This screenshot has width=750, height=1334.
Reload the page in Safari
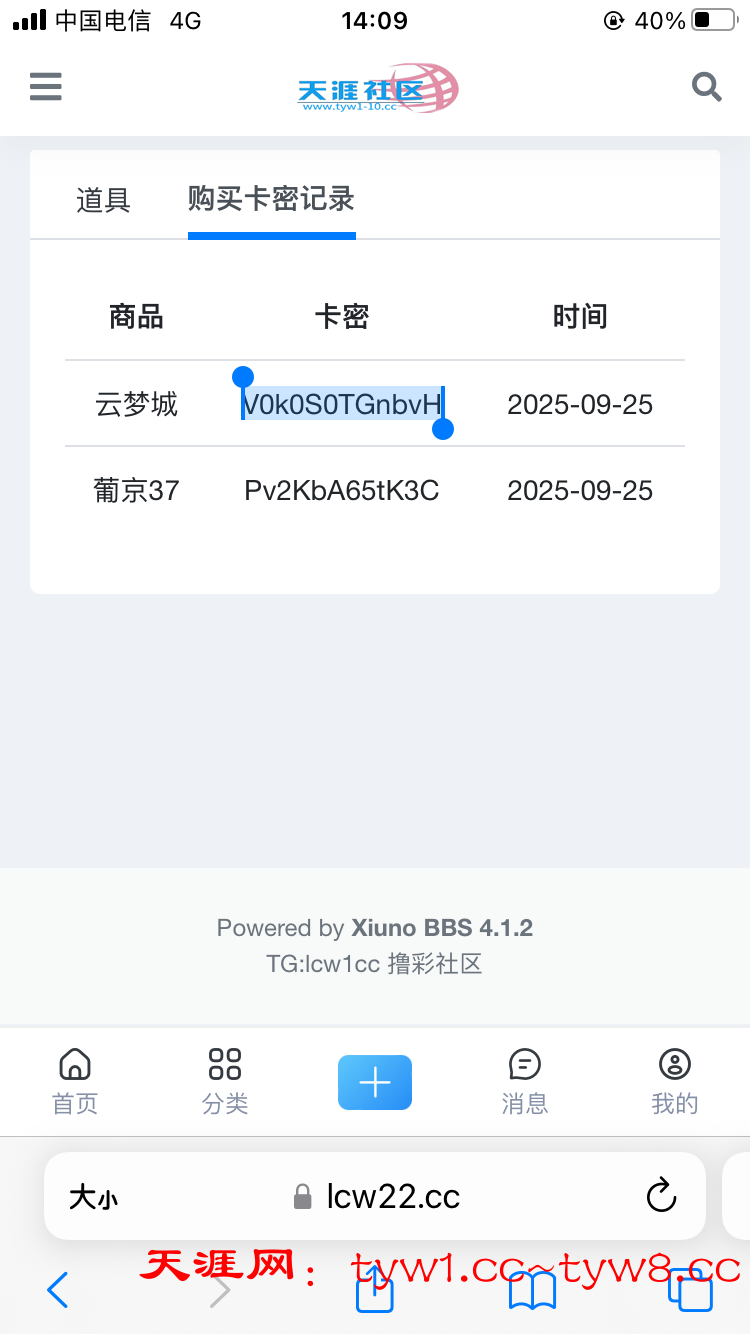click(661, 1196)
